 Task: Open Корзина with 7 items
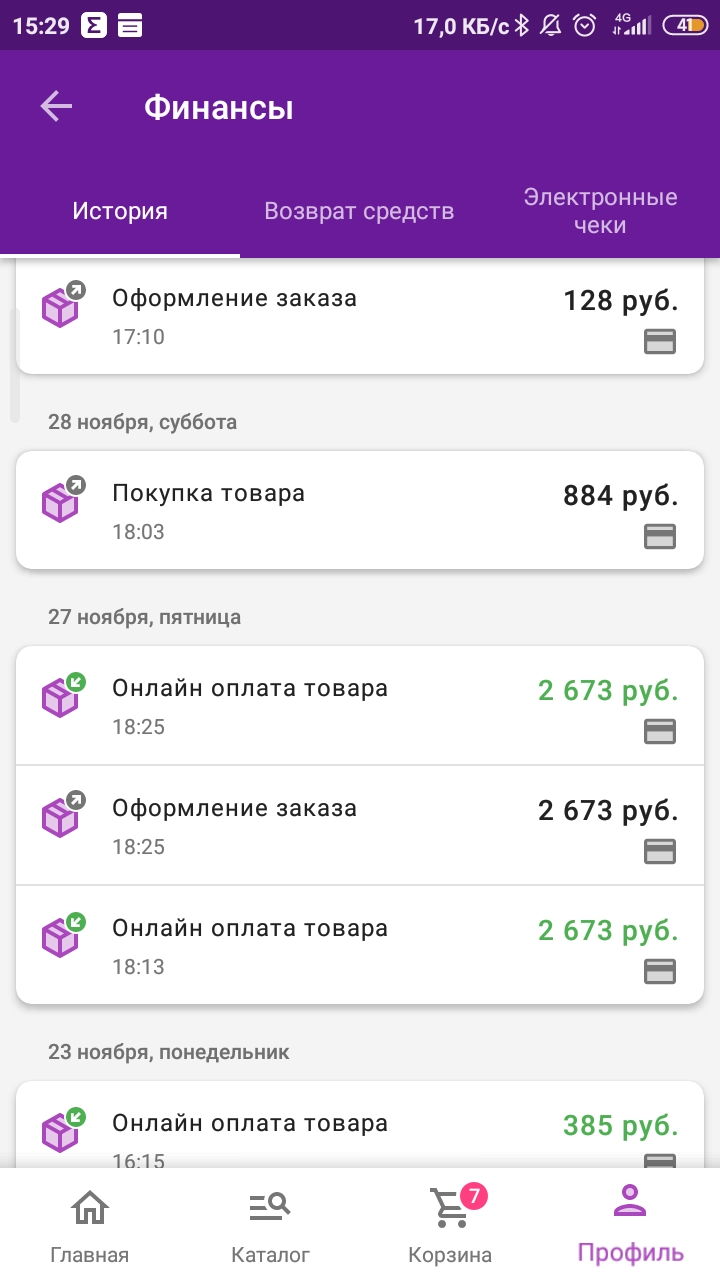click(x=450, y=1225)
